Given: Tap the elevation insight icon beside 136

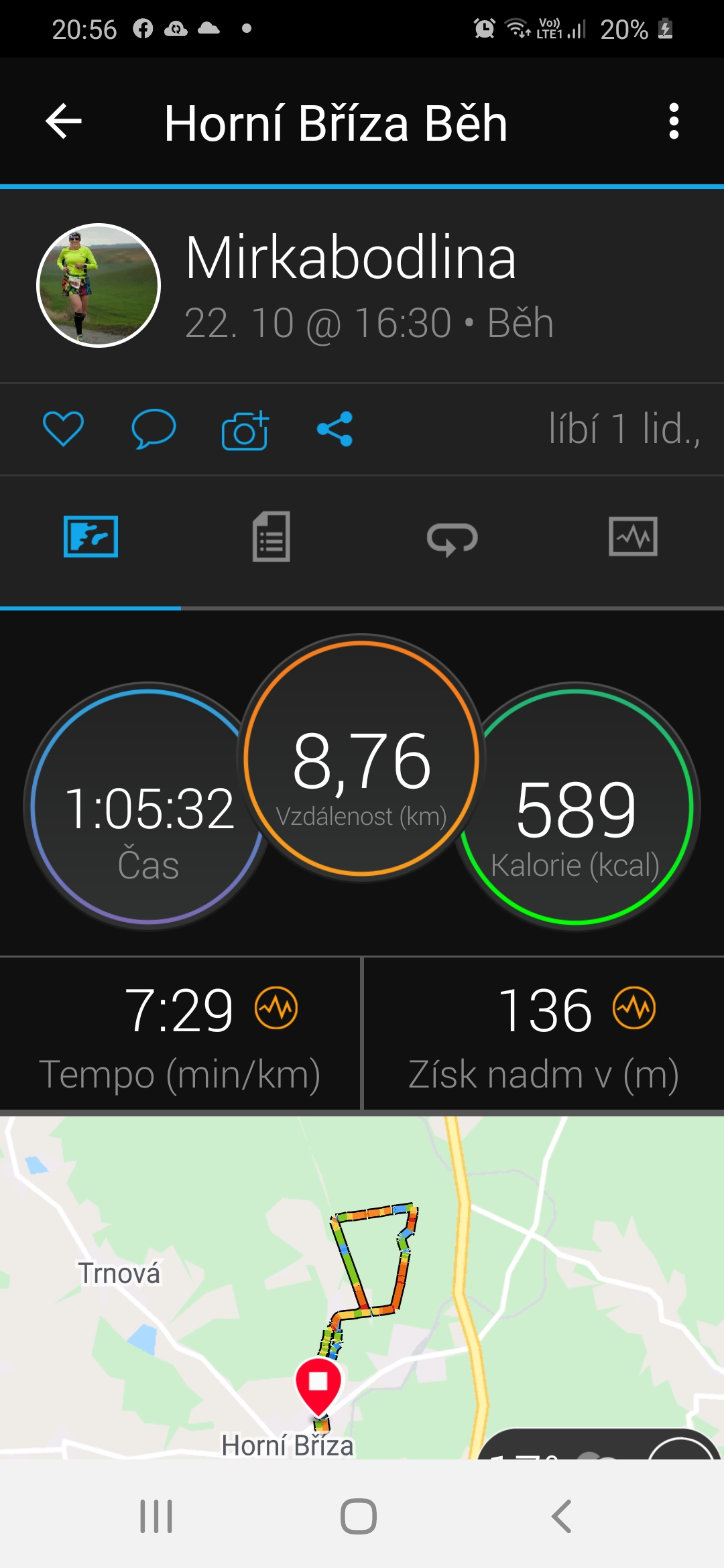Looking at the screenshot, I should click(x=634, y=1007).
